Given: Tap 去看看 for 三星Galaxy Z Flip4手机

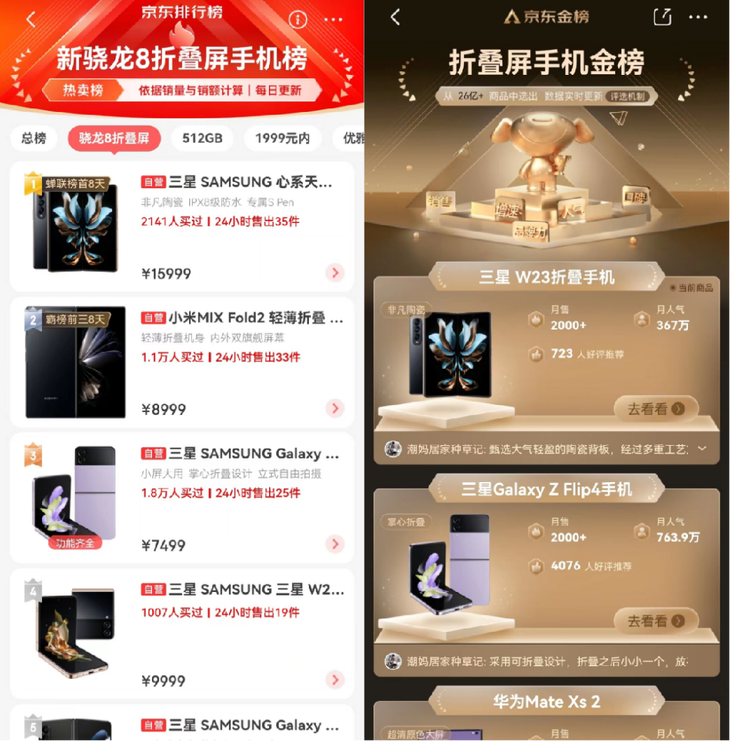Looking at the screenshot, I should 655,621.
